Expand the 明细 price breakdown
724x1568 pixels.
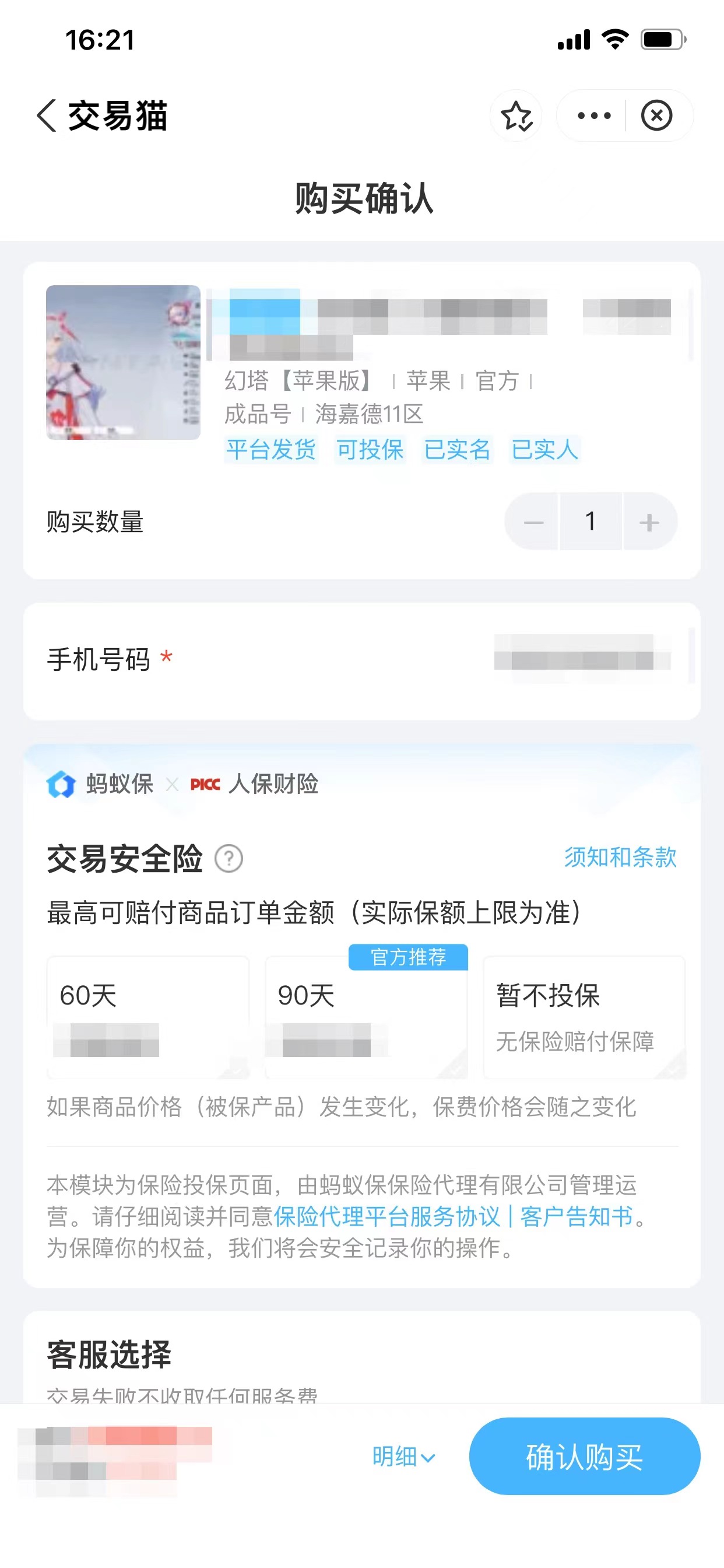[403, 1457]
